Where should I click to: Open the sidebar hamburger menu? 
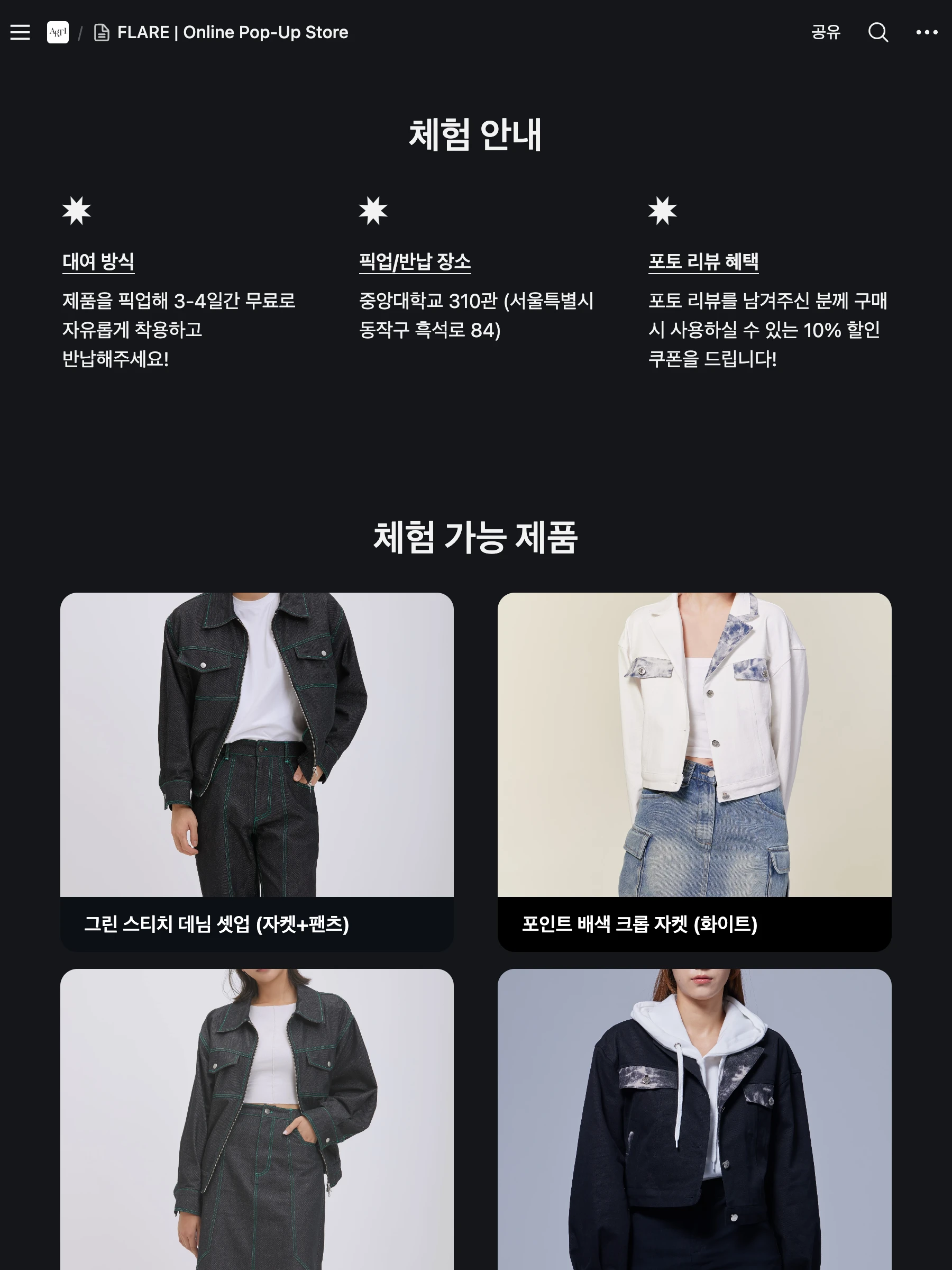click(x=20, y=32)
